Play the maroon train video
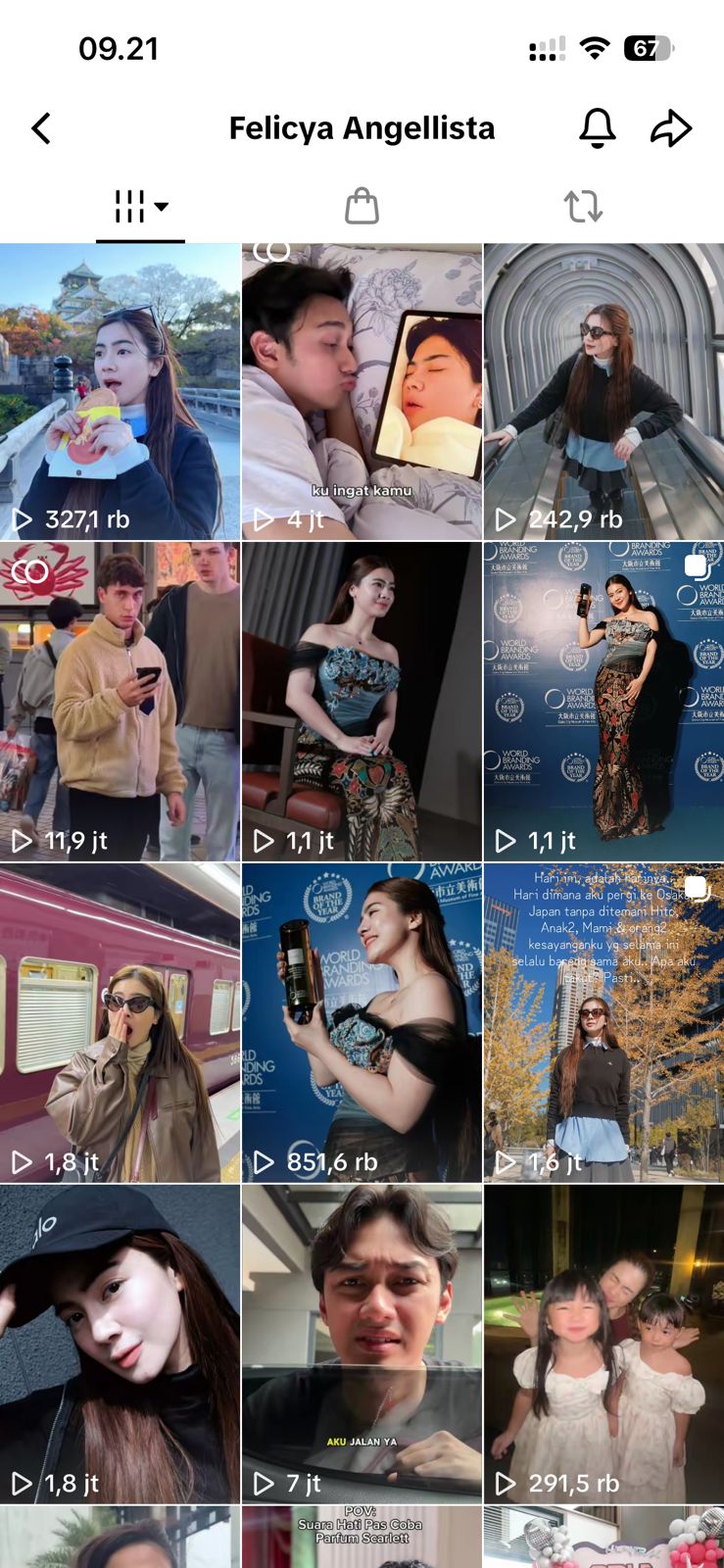Image resolution: width=724 pixels, height=1568 pixels. pyautogui.click(x=120, y=1023)
